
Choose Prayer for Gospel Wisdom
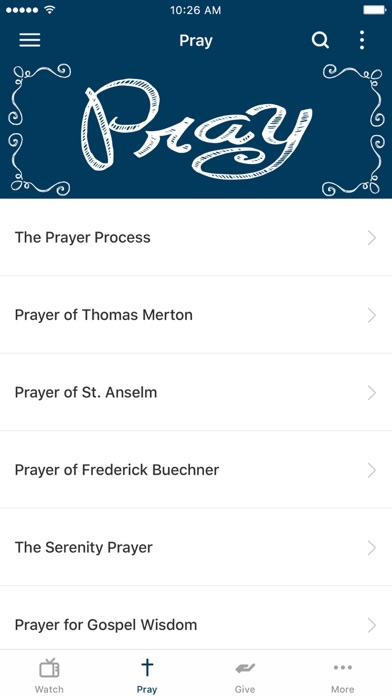click(x=196, y=625)
